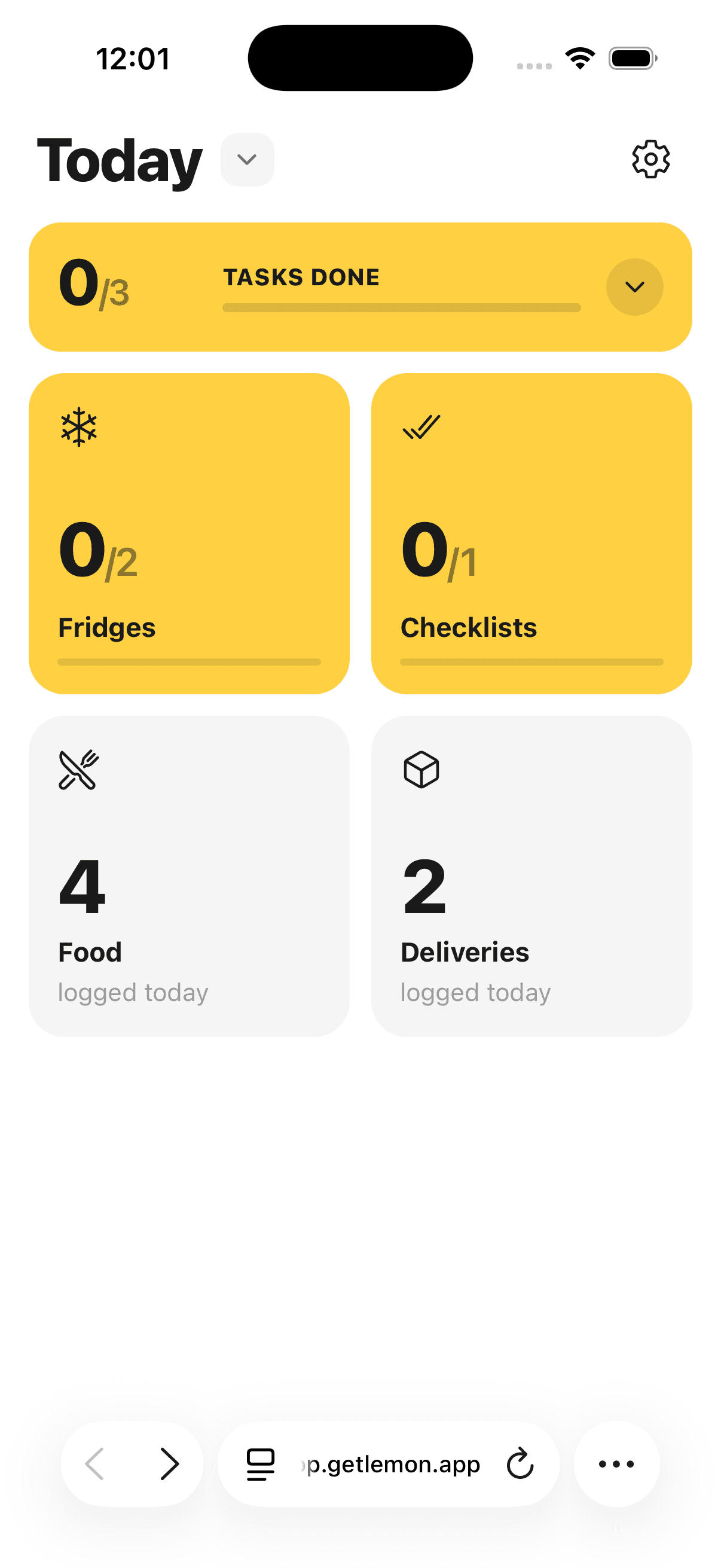The height and width of the screenshot is (1568, 721).
Task: Click the page settings icon beside the URL
Action: [x=258, y=1465]
